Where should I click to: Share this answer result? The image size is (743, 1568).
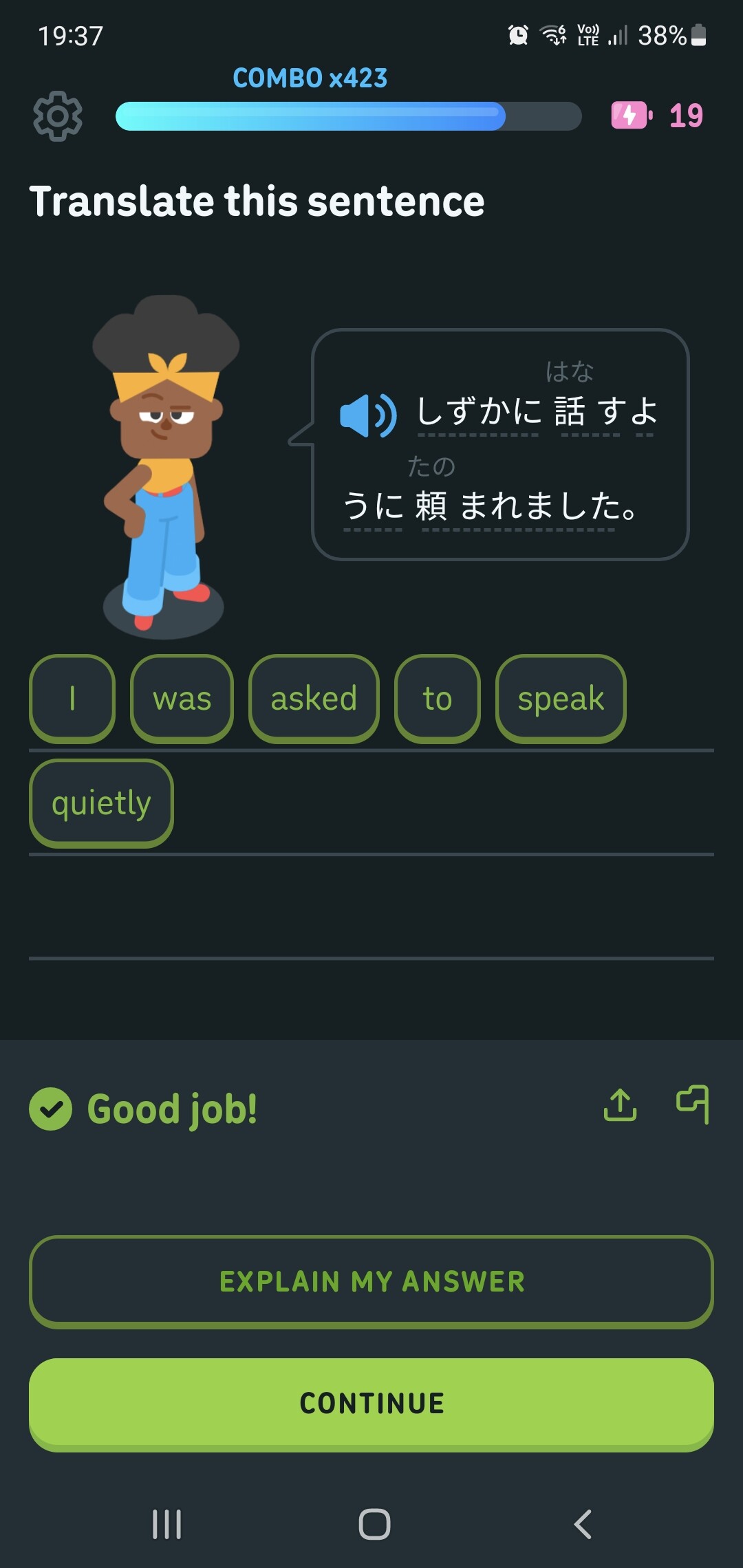point(620,1105)
